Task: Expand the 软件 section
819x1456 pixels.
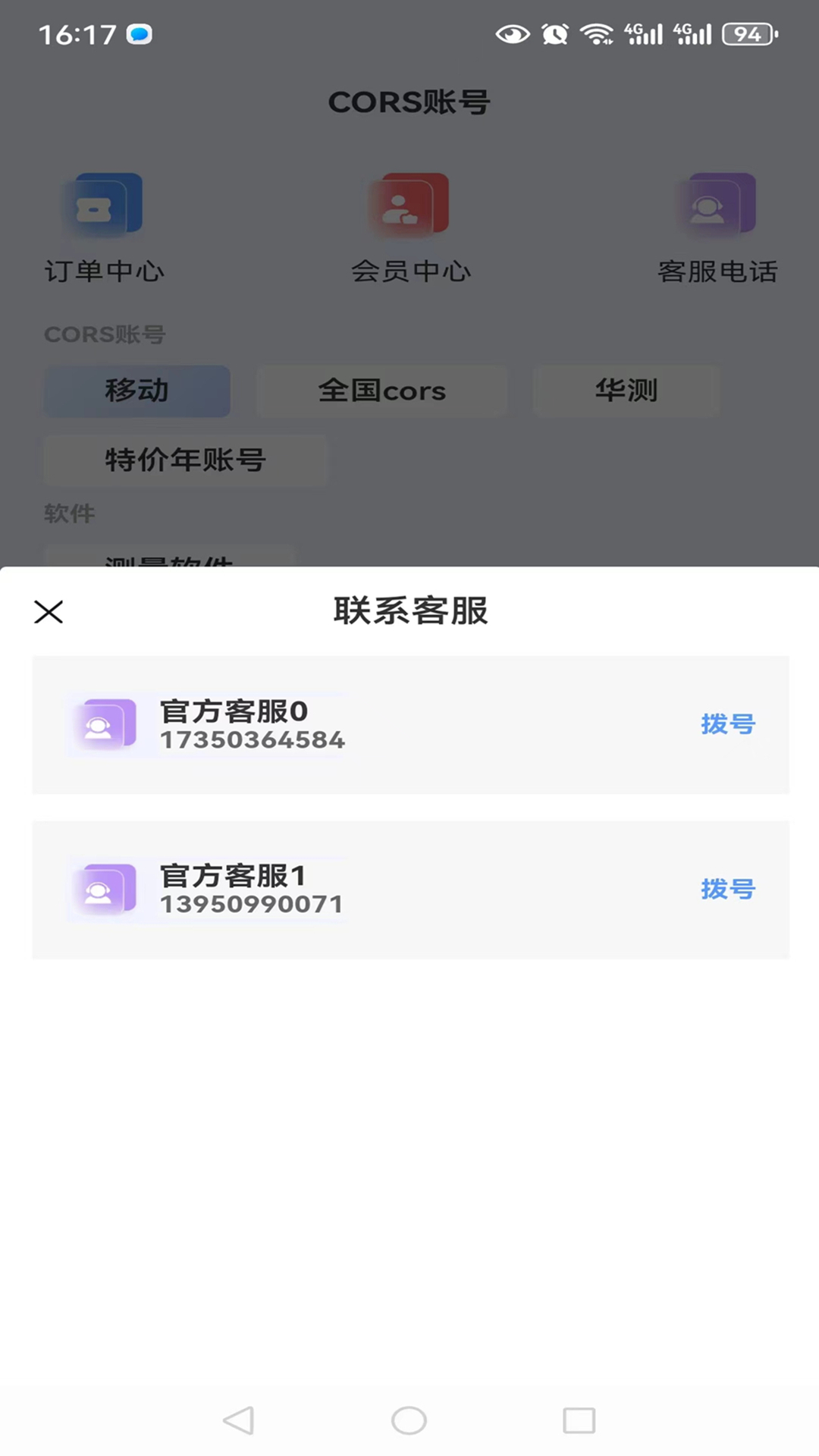Action: pos(68,514)
